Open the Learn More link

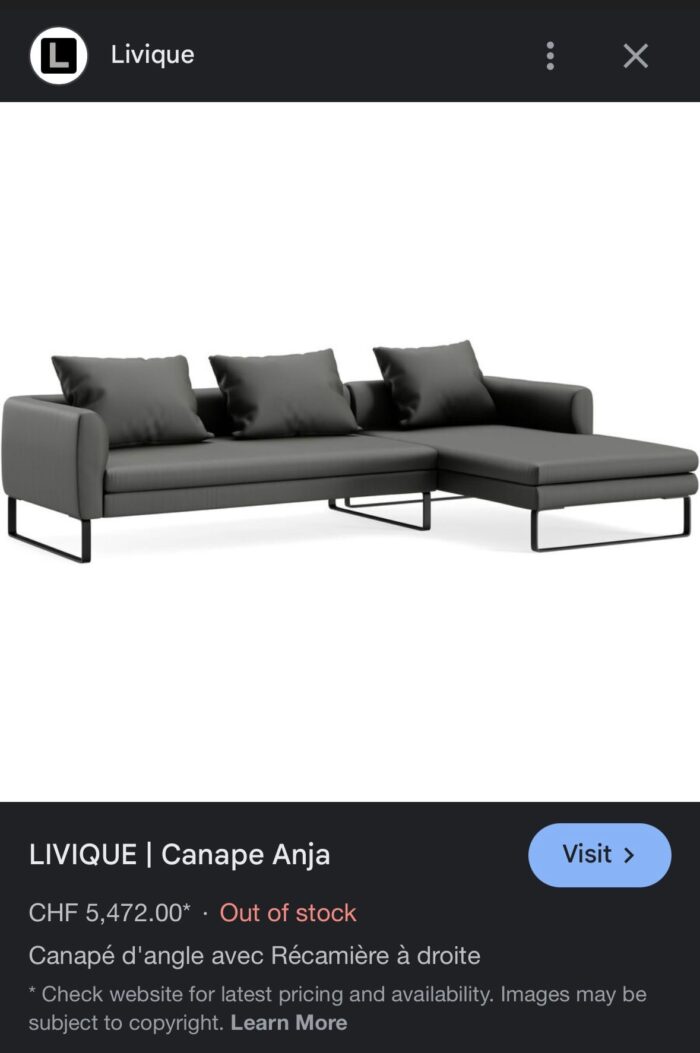pos(289,1023)
